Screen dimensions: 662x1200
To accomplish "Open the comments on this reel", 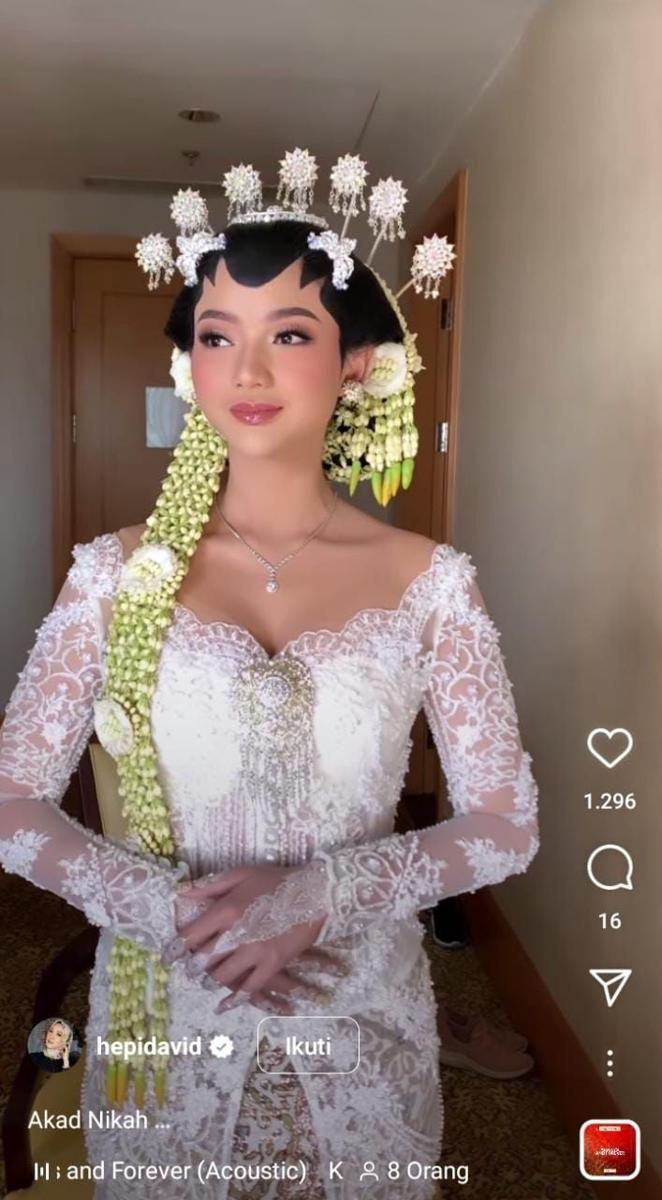I will (x=609, y=868).
